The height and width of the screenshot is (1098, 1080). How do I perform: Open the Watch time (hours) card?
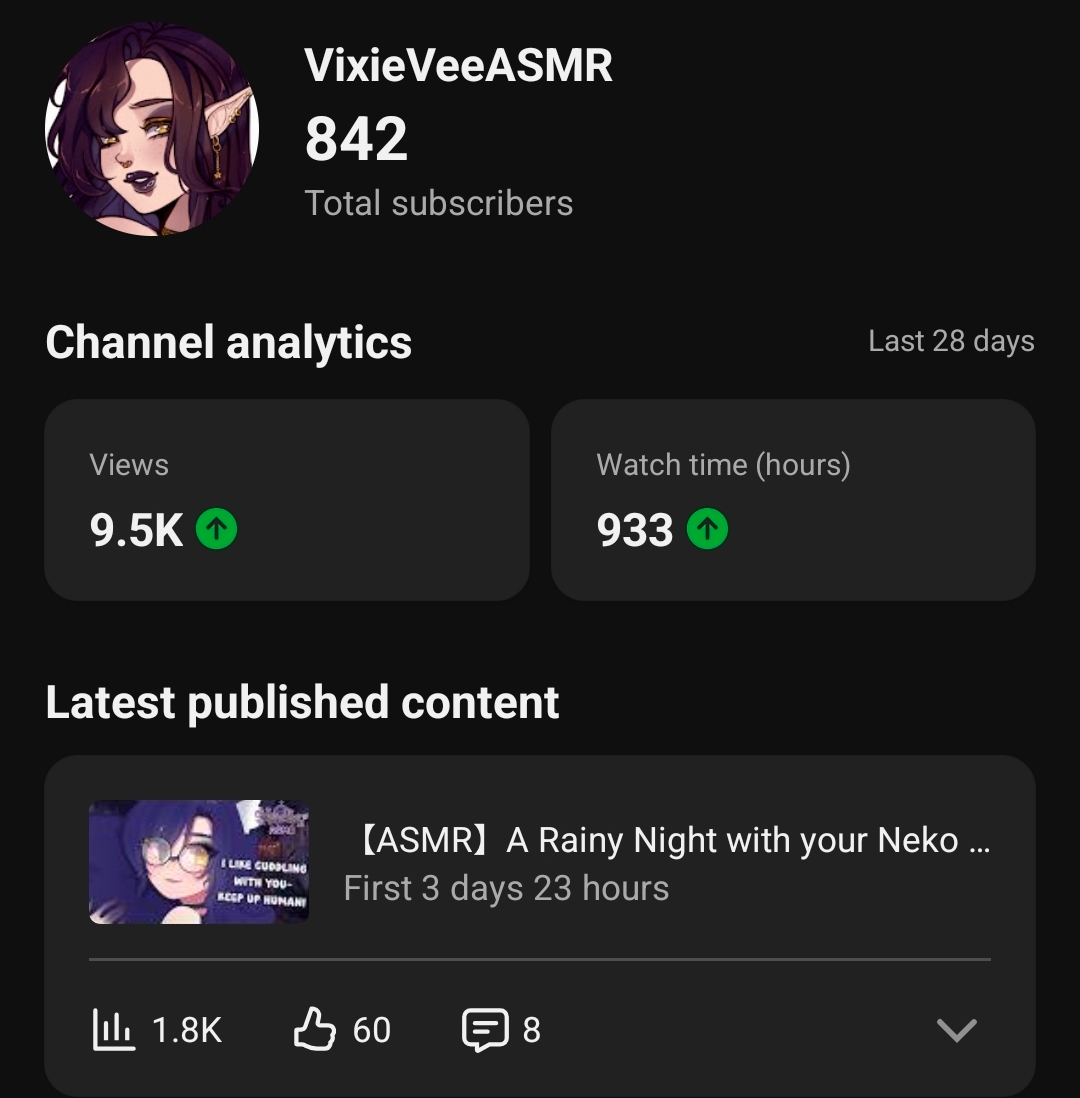click(792, 500)
